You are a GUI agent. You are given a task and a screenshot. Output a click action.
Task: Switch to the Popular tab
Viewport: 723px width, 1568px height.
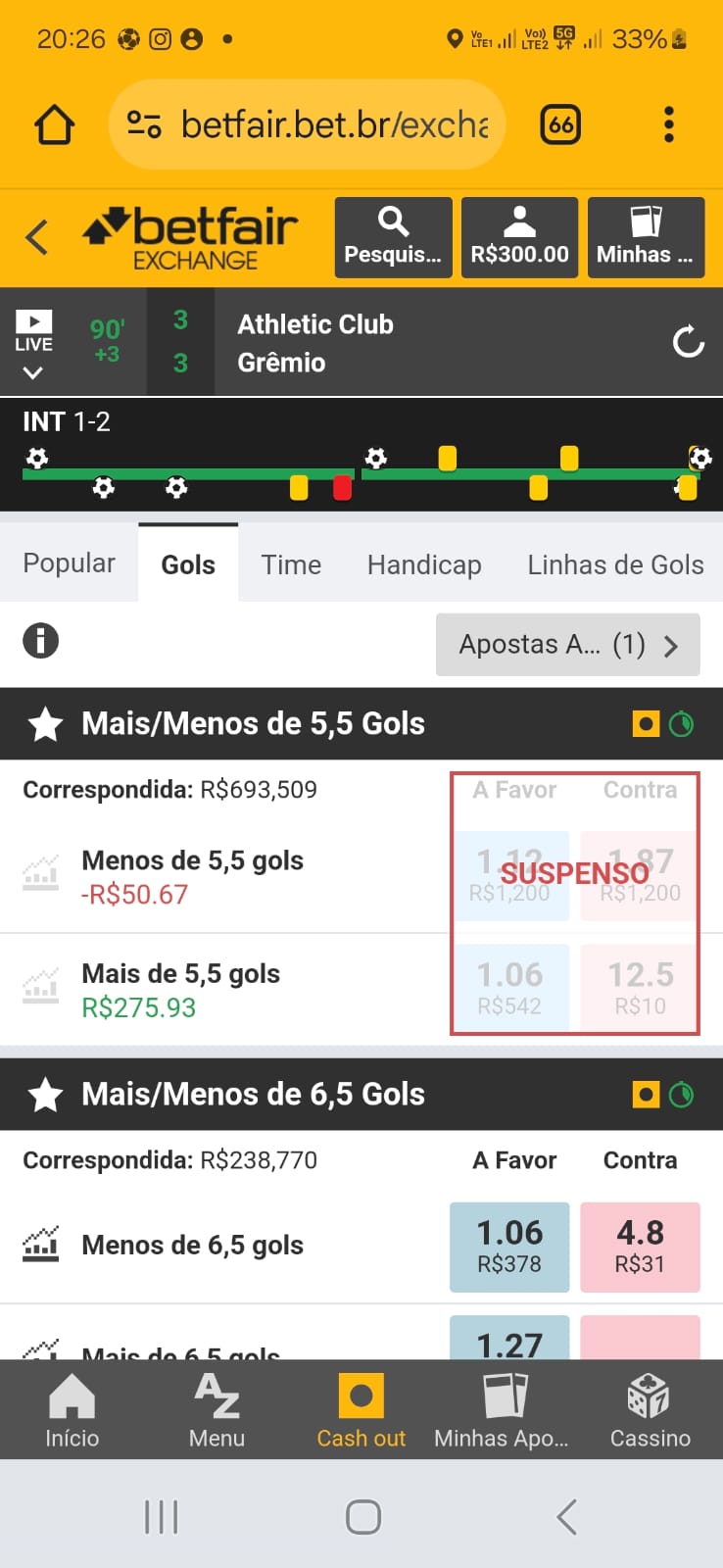coord(69,563)
